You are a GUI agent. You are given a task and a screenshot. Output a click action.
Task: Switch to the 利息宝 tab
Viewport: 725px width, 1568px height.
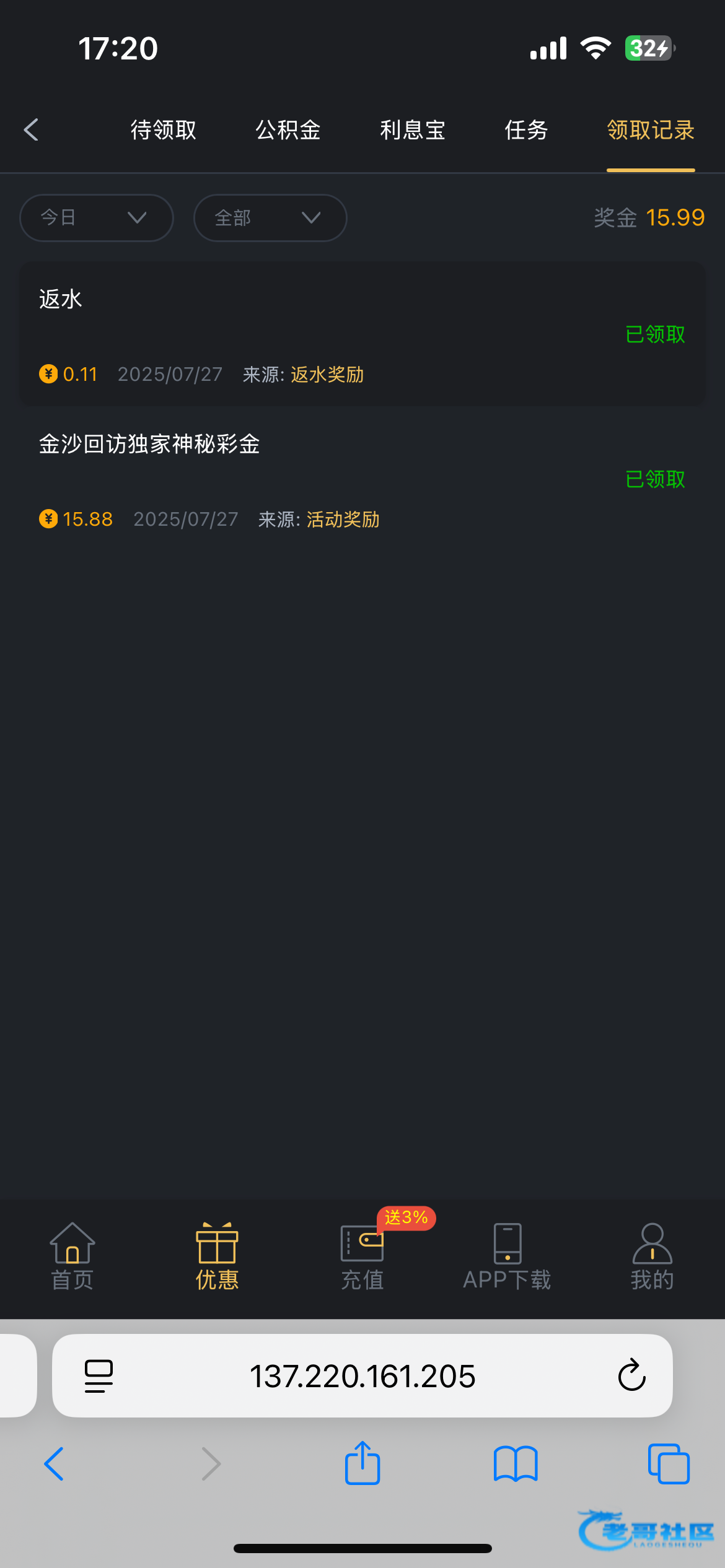pos(413,130)
